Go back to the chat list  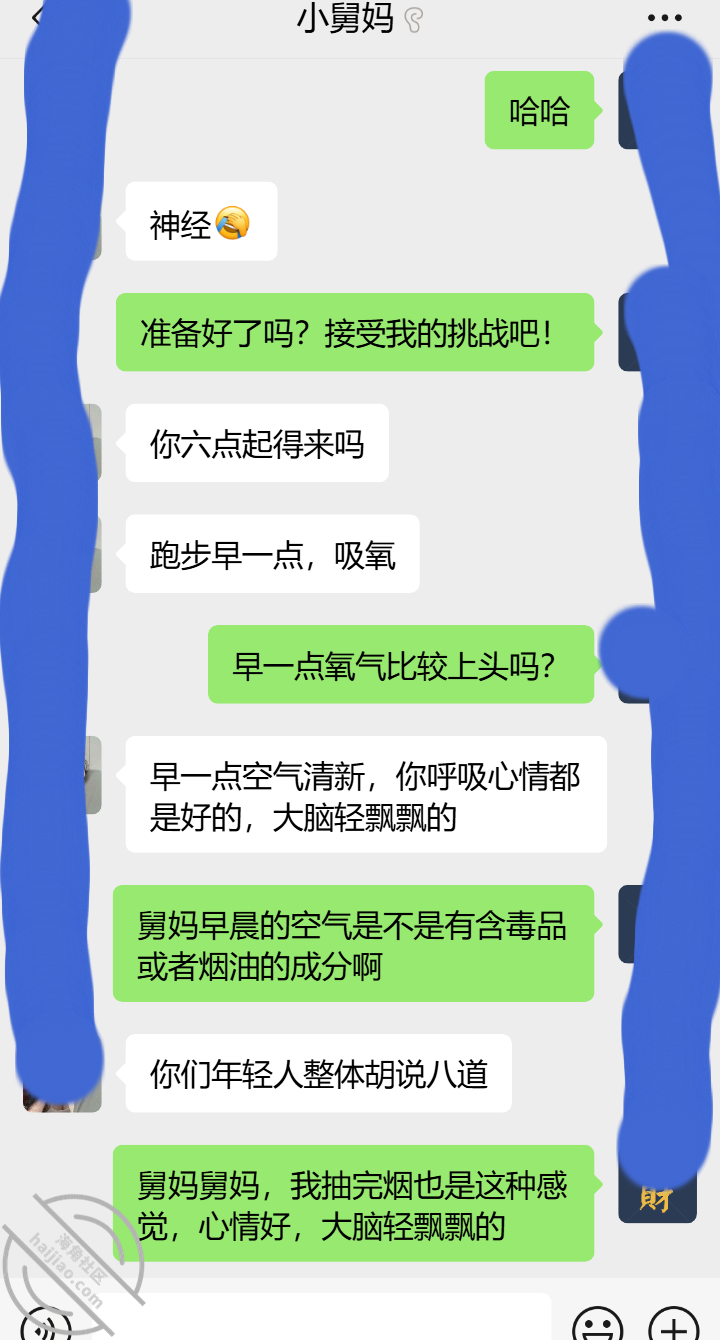point(37,17)
